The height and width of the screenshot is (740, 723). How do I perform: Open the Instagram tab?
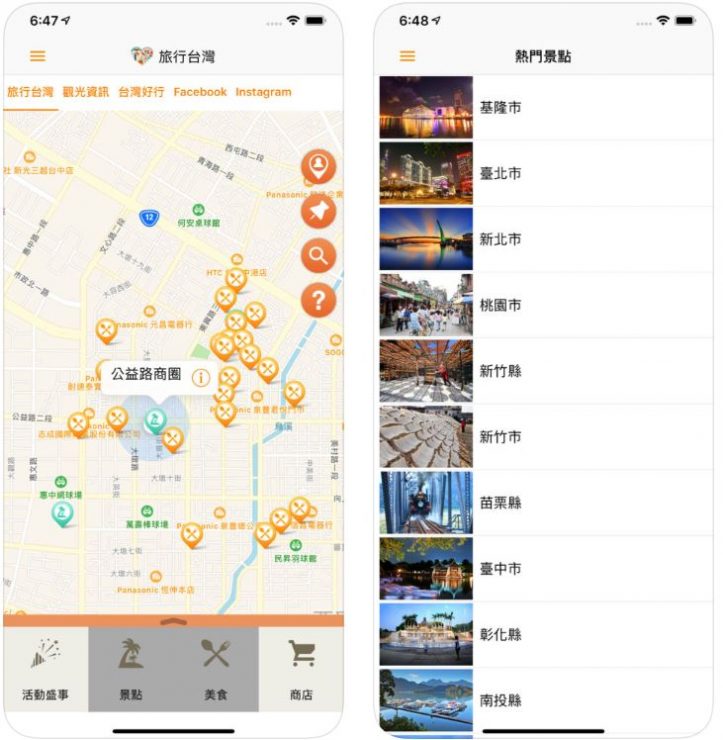click(263, 92)
